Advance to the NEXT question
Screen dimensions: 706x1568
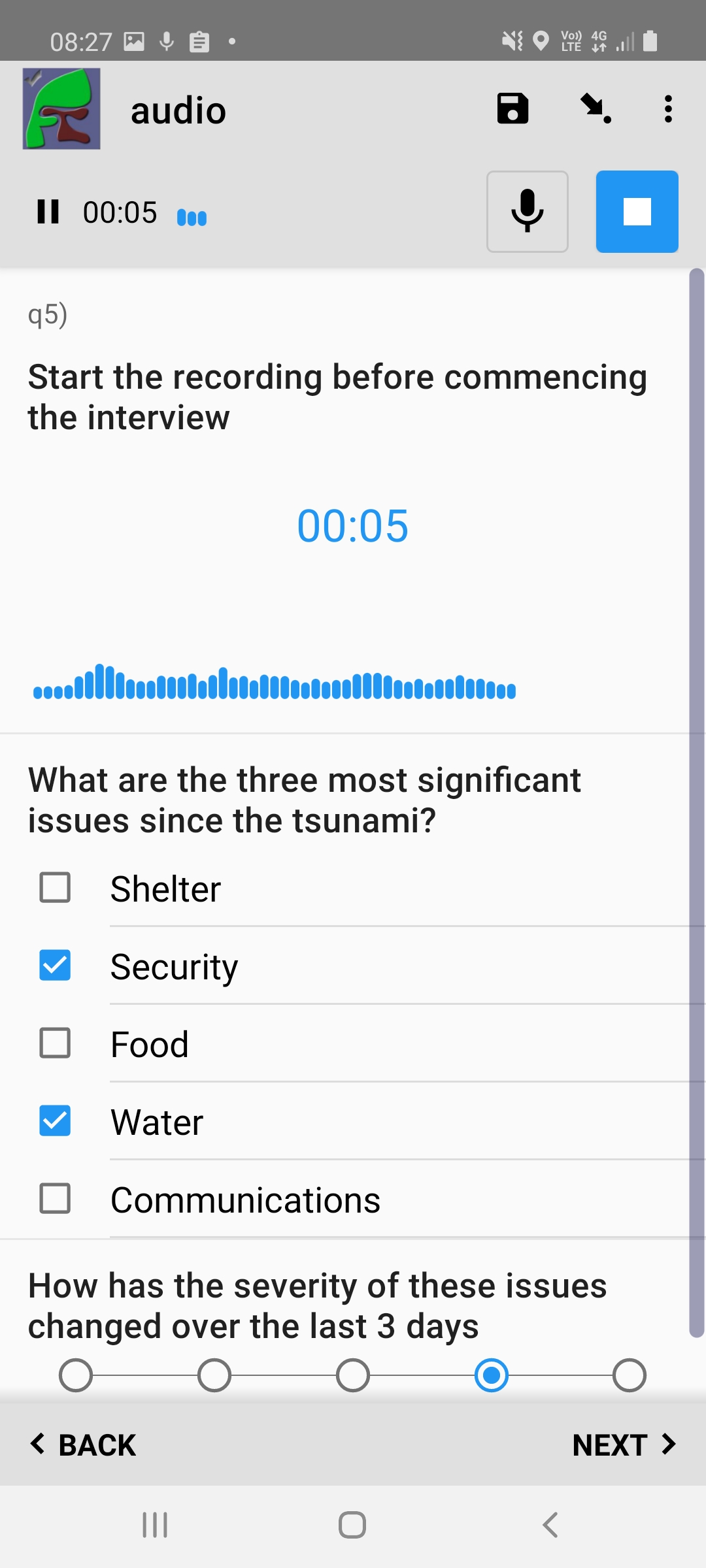(x=623, y=1445)
